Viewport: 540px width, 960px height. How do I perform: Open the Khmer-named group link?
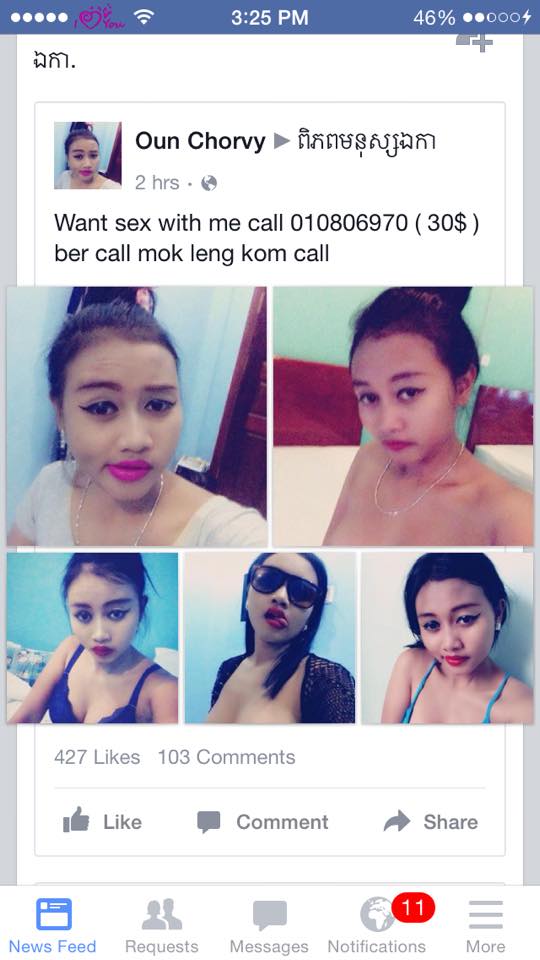pos(366,142)
